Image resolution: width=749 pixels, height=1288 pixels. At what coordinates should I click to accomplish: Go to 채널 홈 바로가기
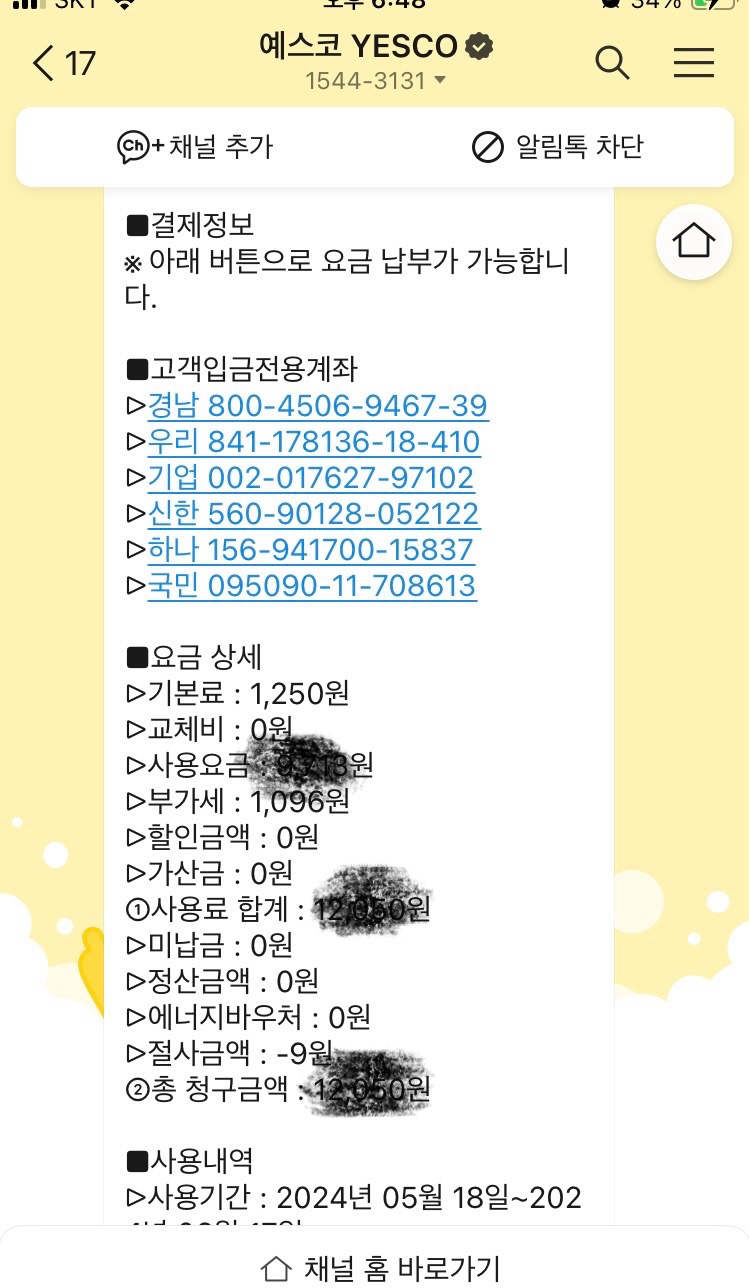click(x=380, y=1267)
